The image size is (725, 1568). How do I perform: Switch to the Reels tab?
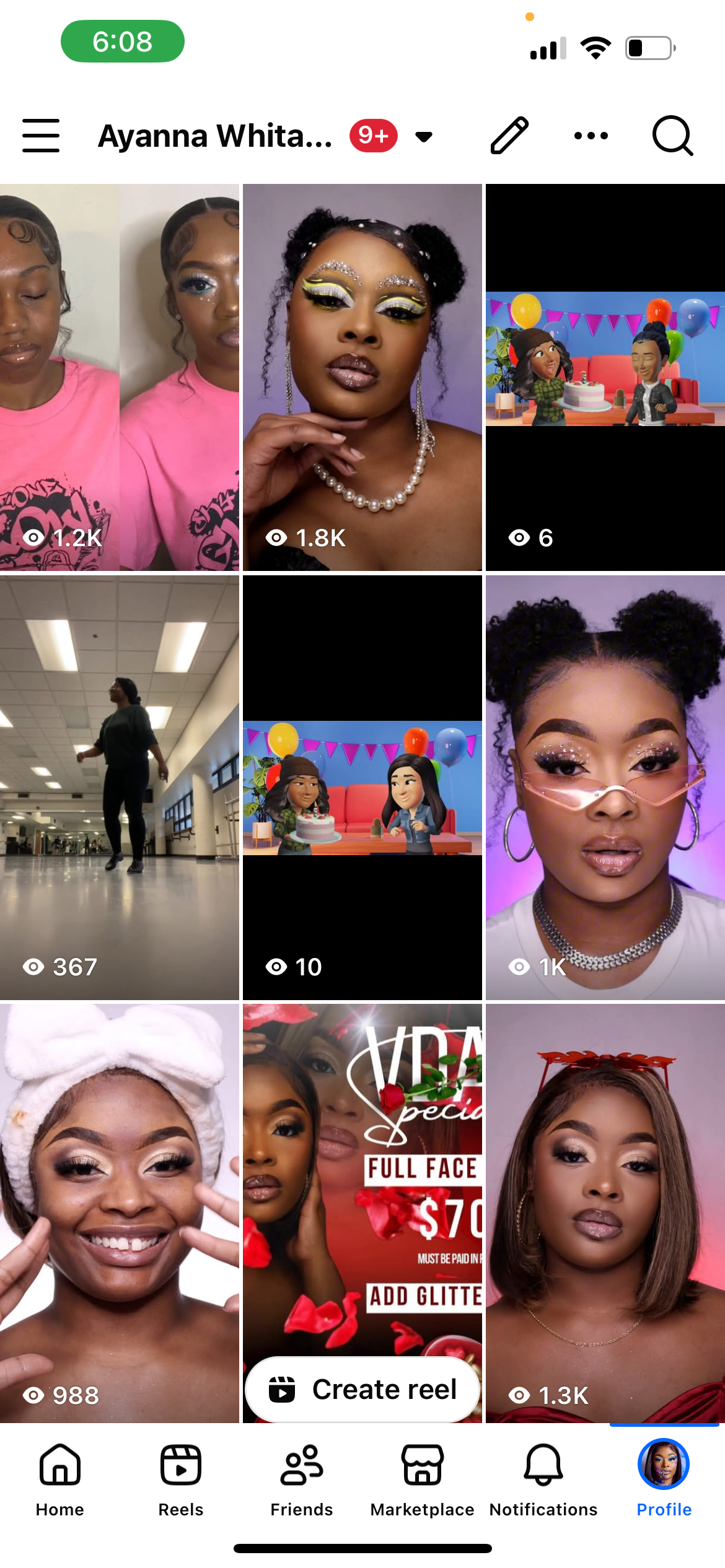point(181,1480)
